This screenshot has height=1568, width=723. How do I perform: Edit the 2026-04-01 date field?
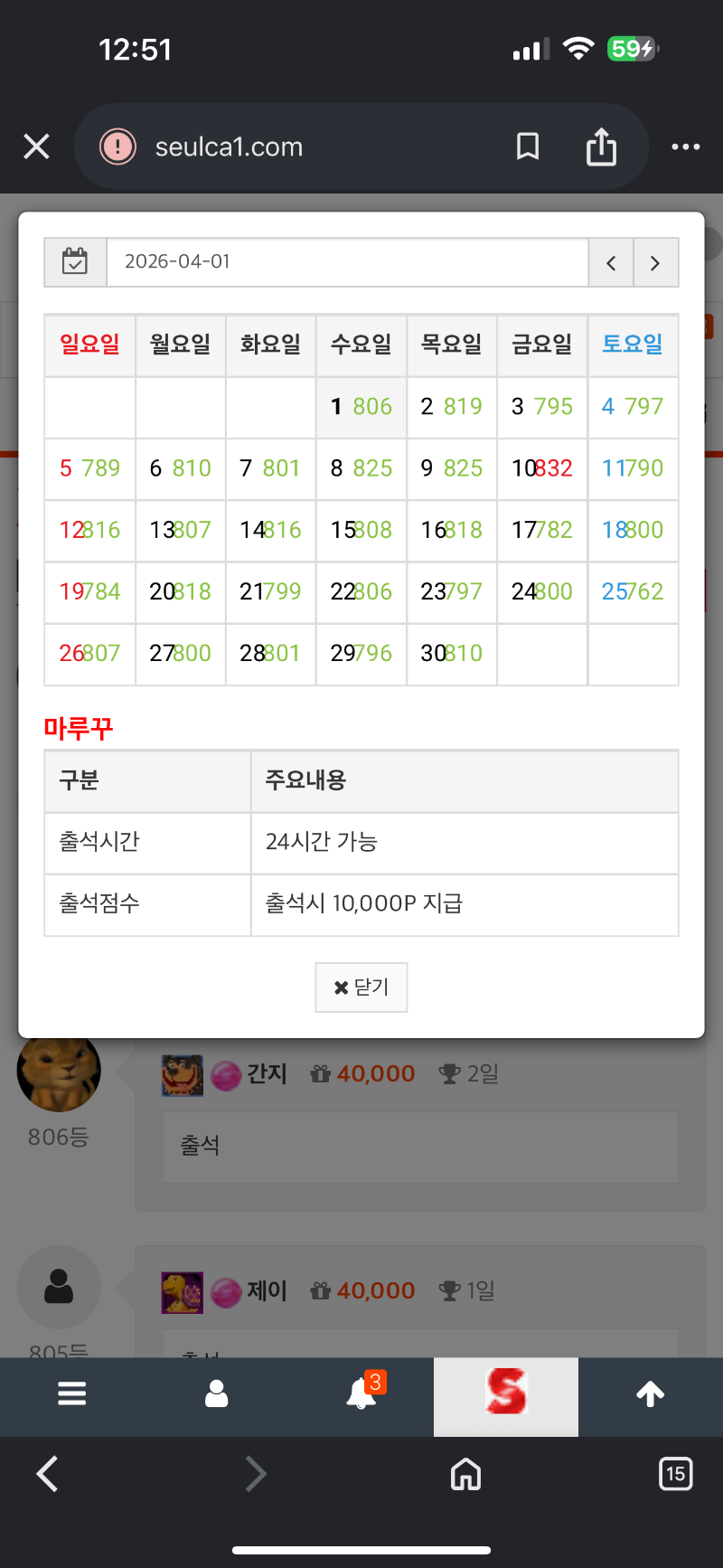347,262
